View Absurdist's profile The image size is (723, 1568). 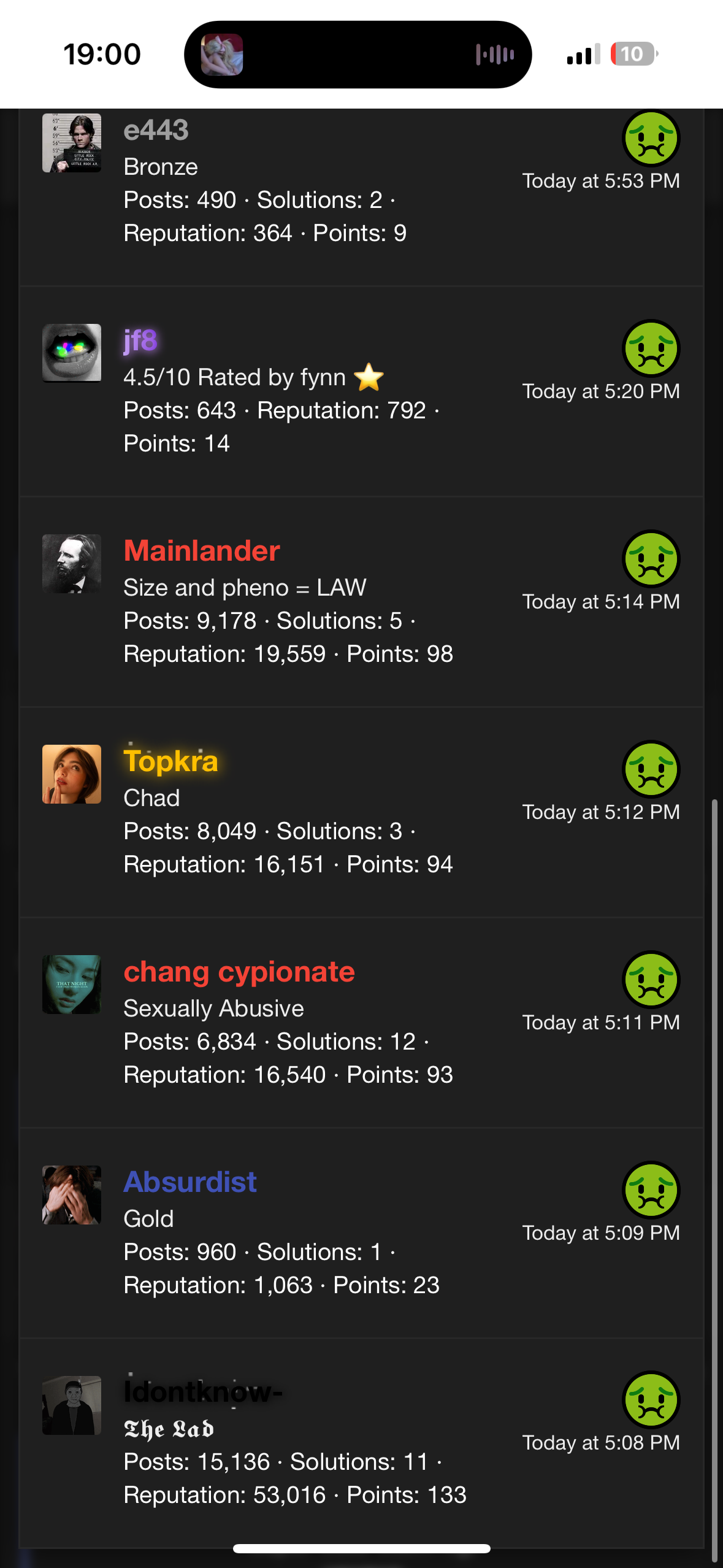coord(190,1182)
